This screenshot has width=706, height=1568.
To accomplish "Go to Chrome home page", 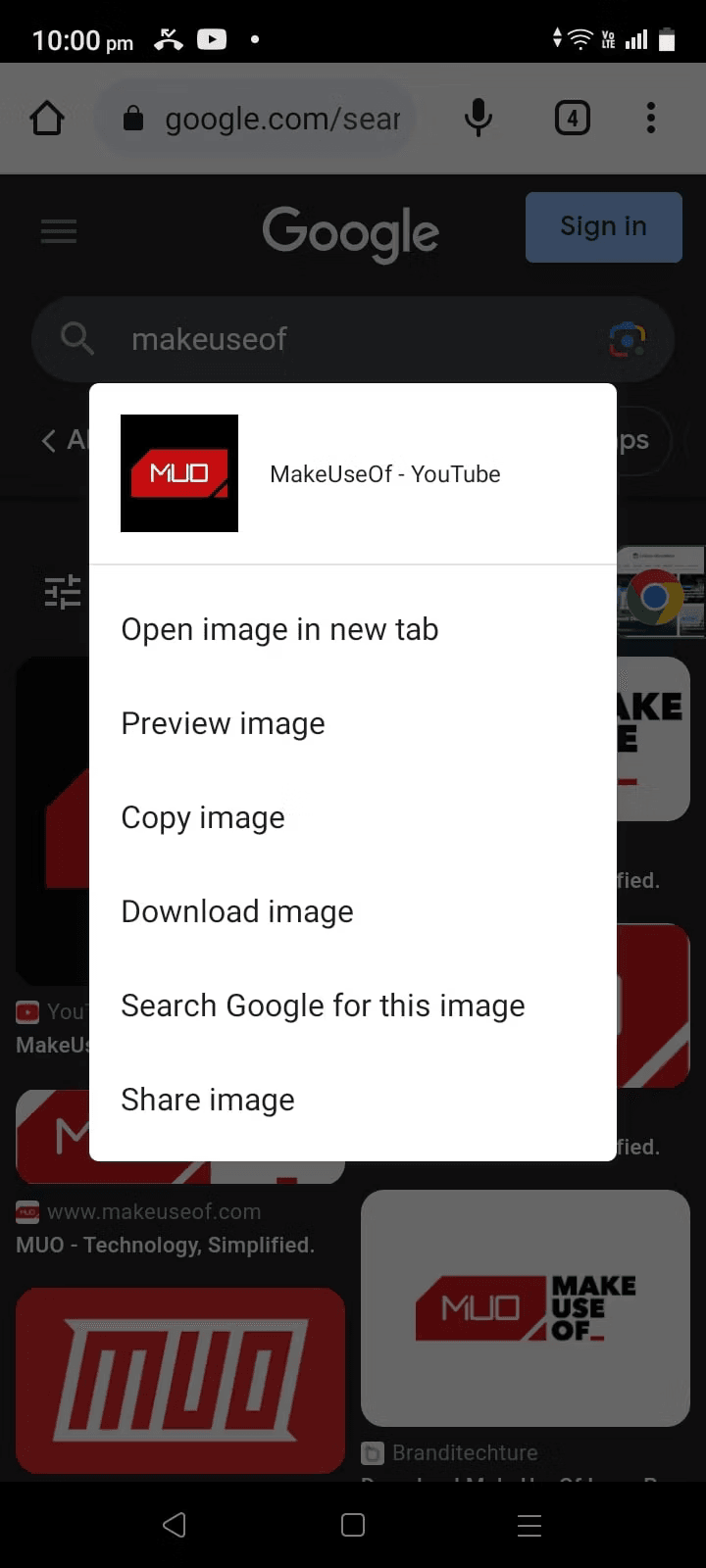I will [x=47, y=119].
